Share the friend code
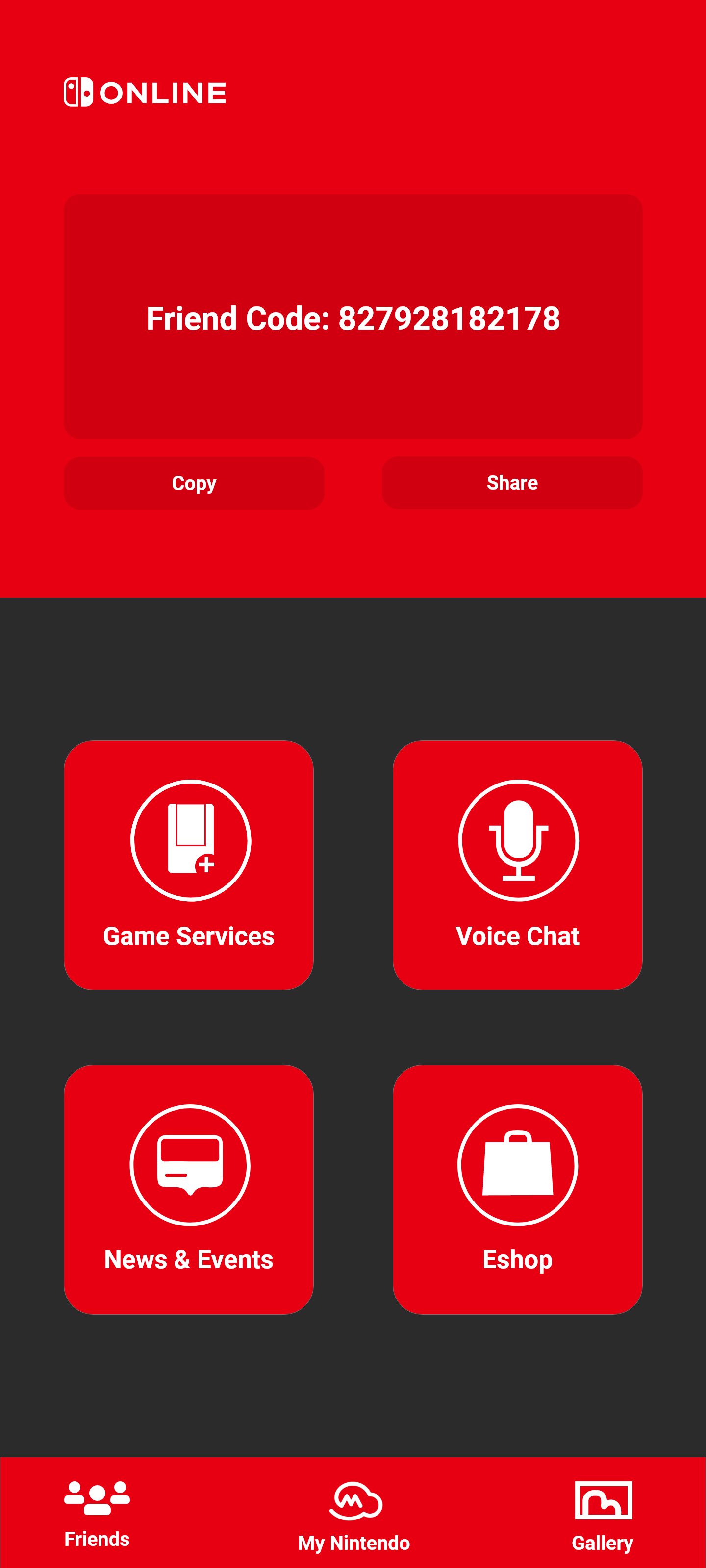 click(x=512, y=483)
